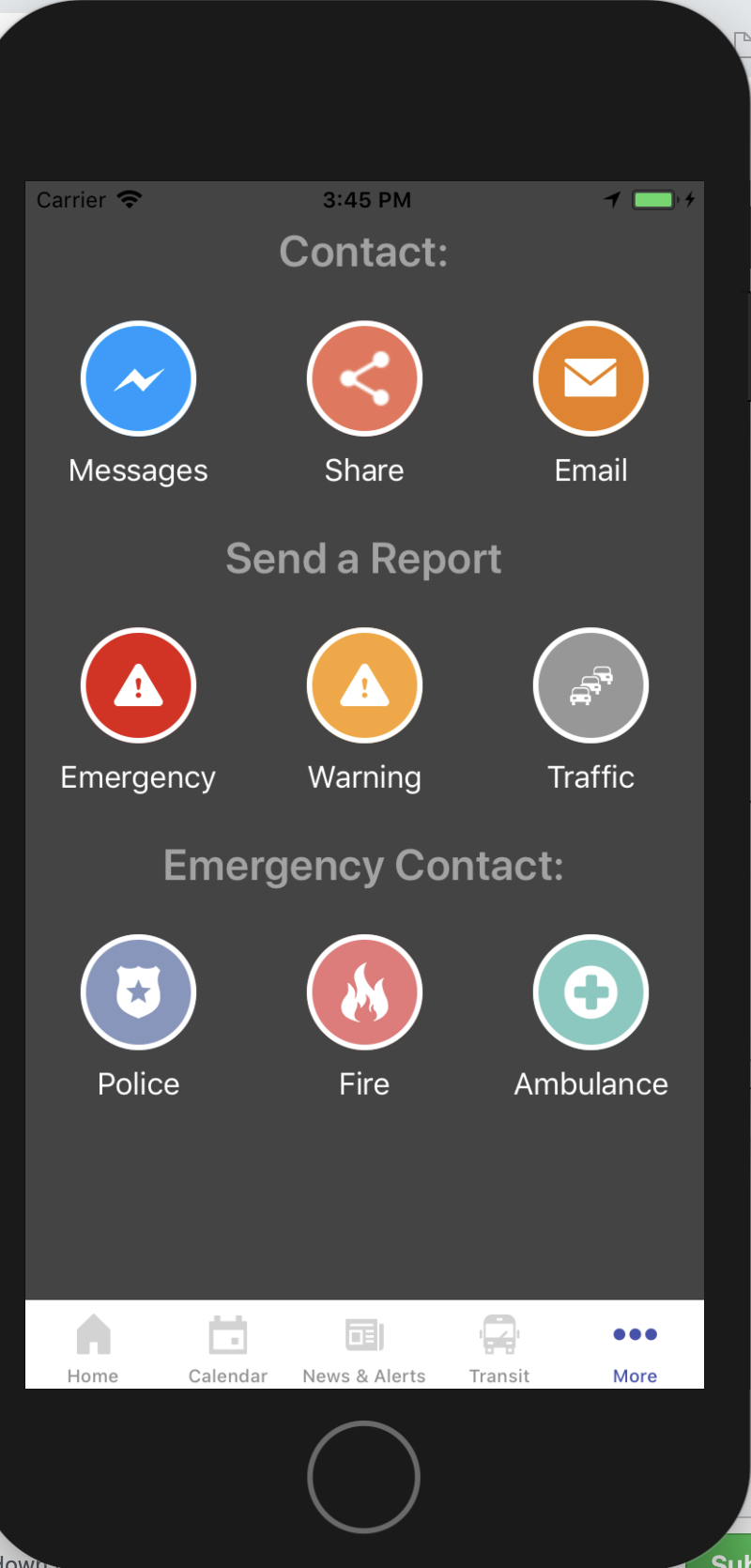The image size is (751, 1568).
Task: Open the Messages contact option
Action: pos(138,379)
